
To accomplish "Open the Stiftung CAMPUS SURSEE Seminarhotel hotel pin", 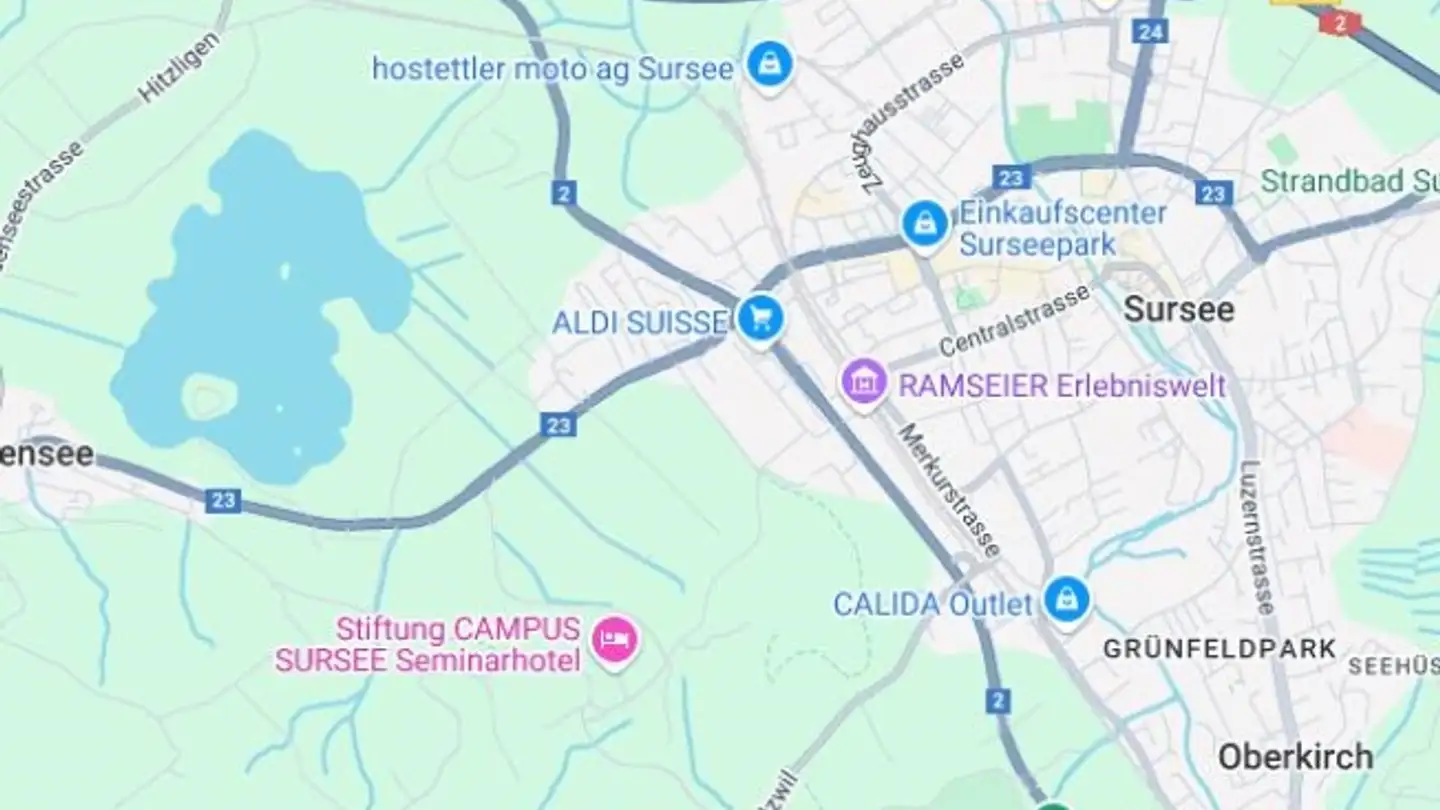I will tap(615, 639).
